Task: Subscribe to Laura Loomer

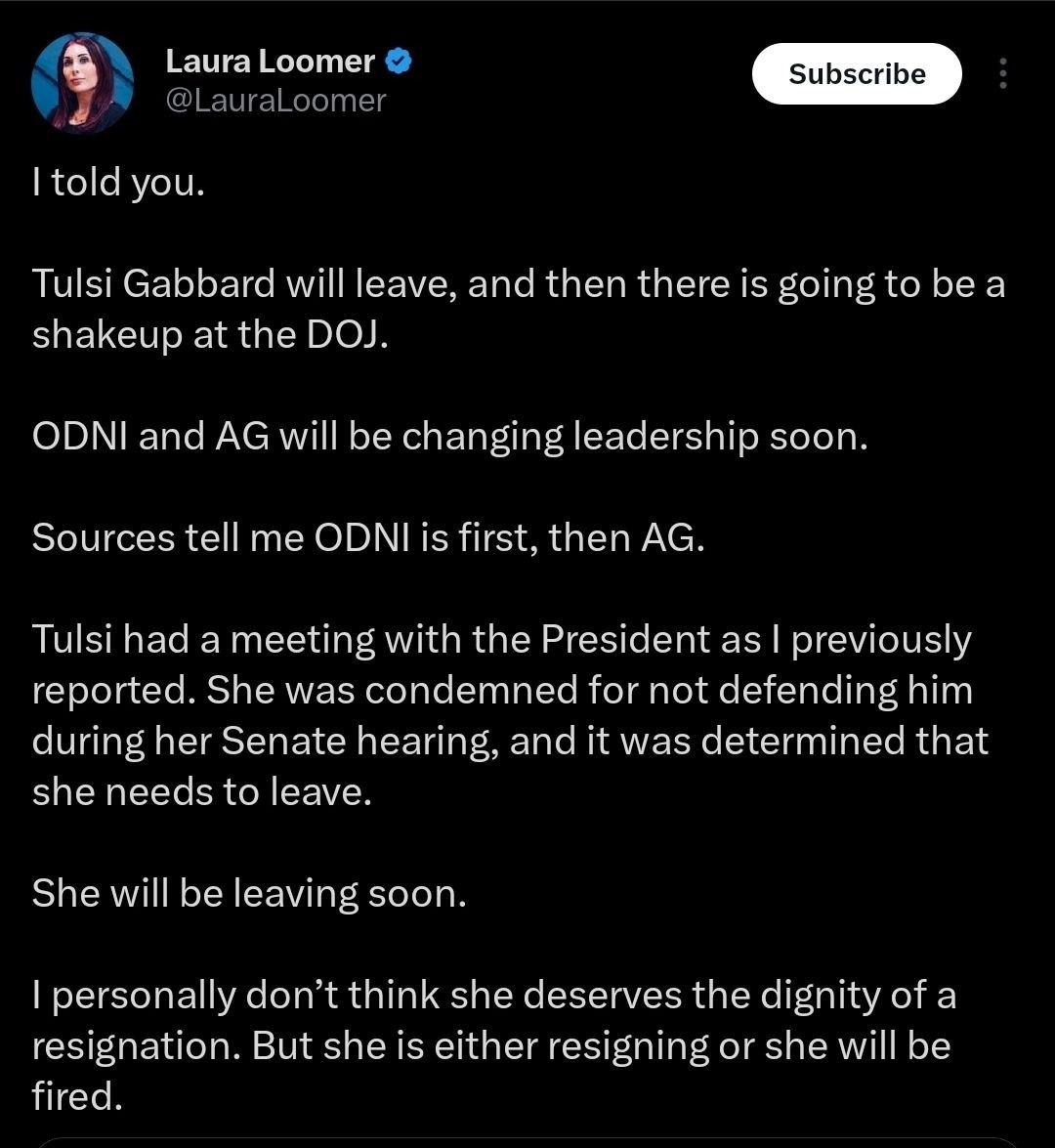Action: [x=857, y=74]
